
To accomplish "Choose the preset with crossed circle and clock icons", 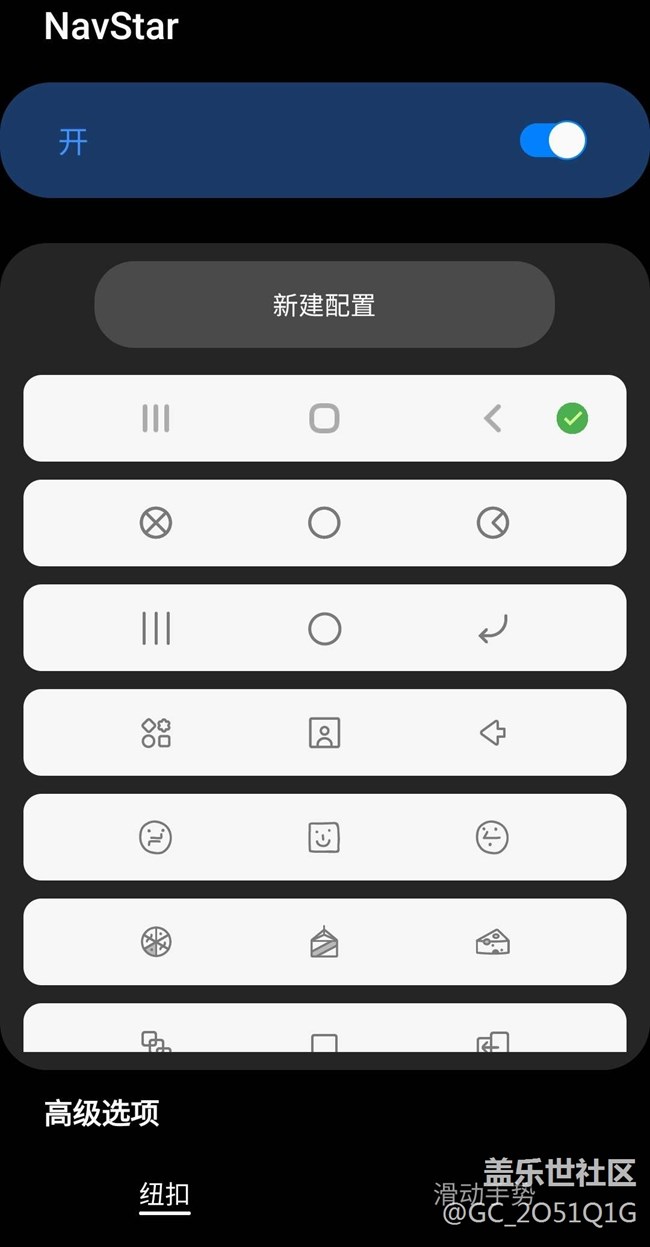I will pyautogui.click(x=324, y=522).
